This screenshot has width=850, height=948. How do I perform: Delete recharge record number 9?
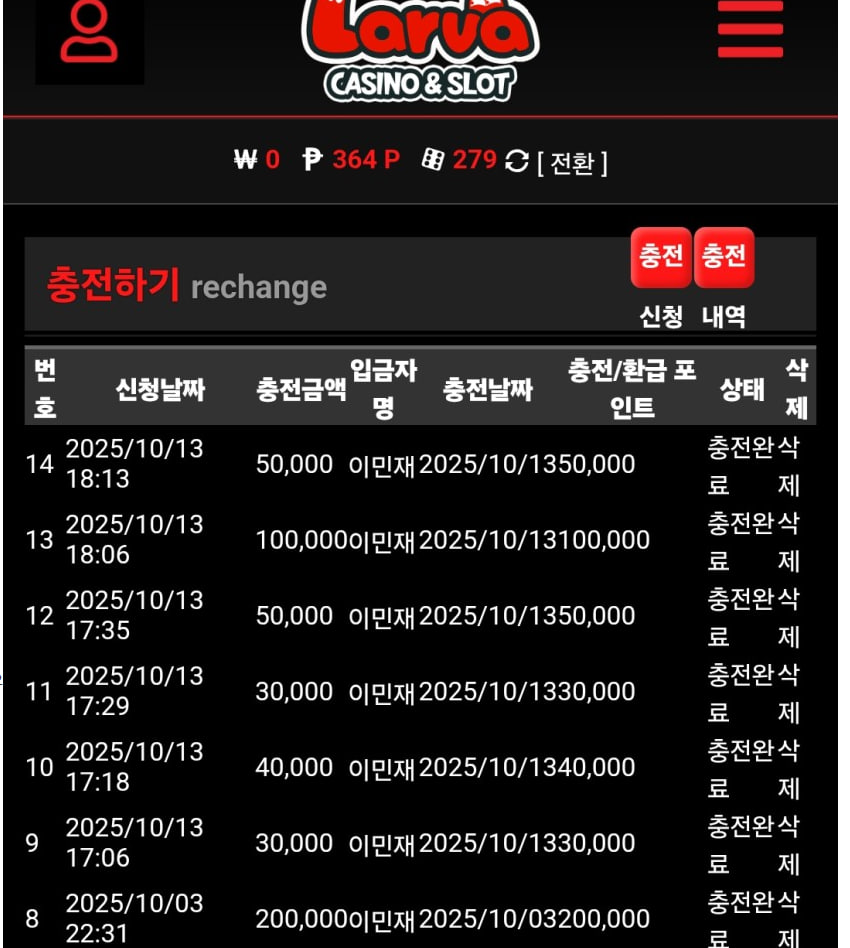click(x=789, y=845)
